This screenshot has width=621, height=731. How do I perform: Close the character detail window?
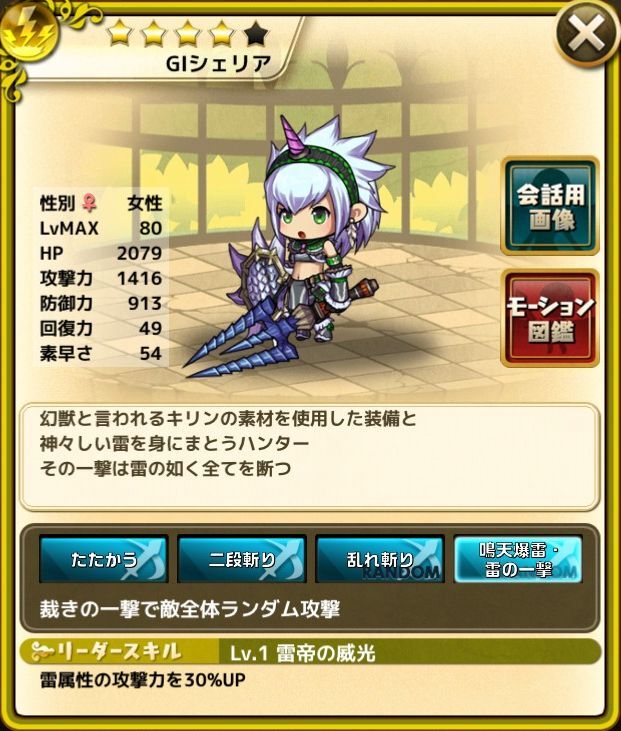pyautogui.click(x=586, y=35)
